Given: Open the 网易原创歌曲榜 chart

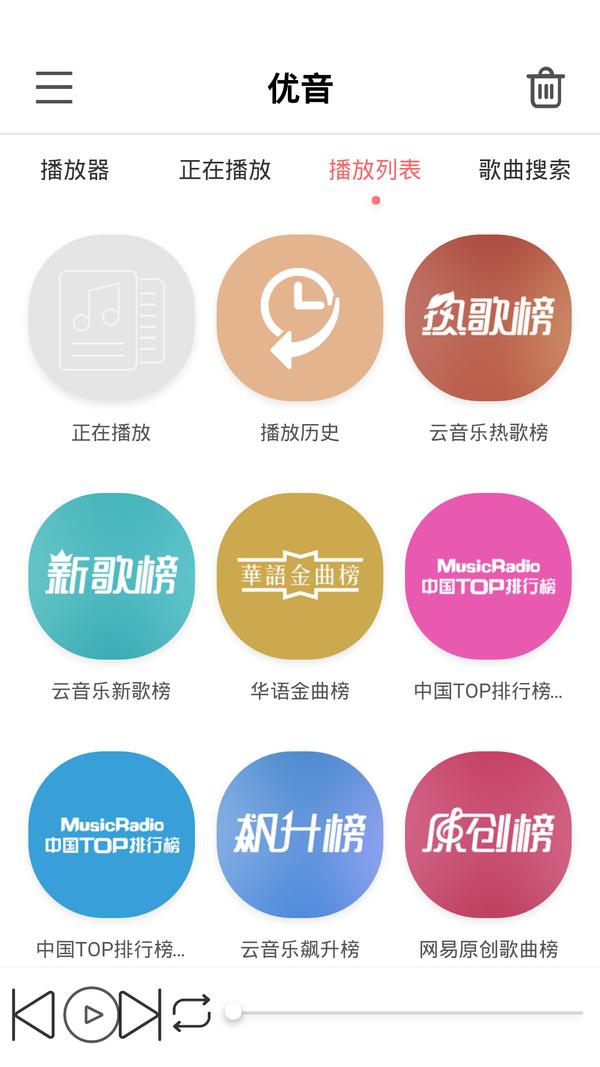Looking at the screenshot, I should click(x=488, y=834).
